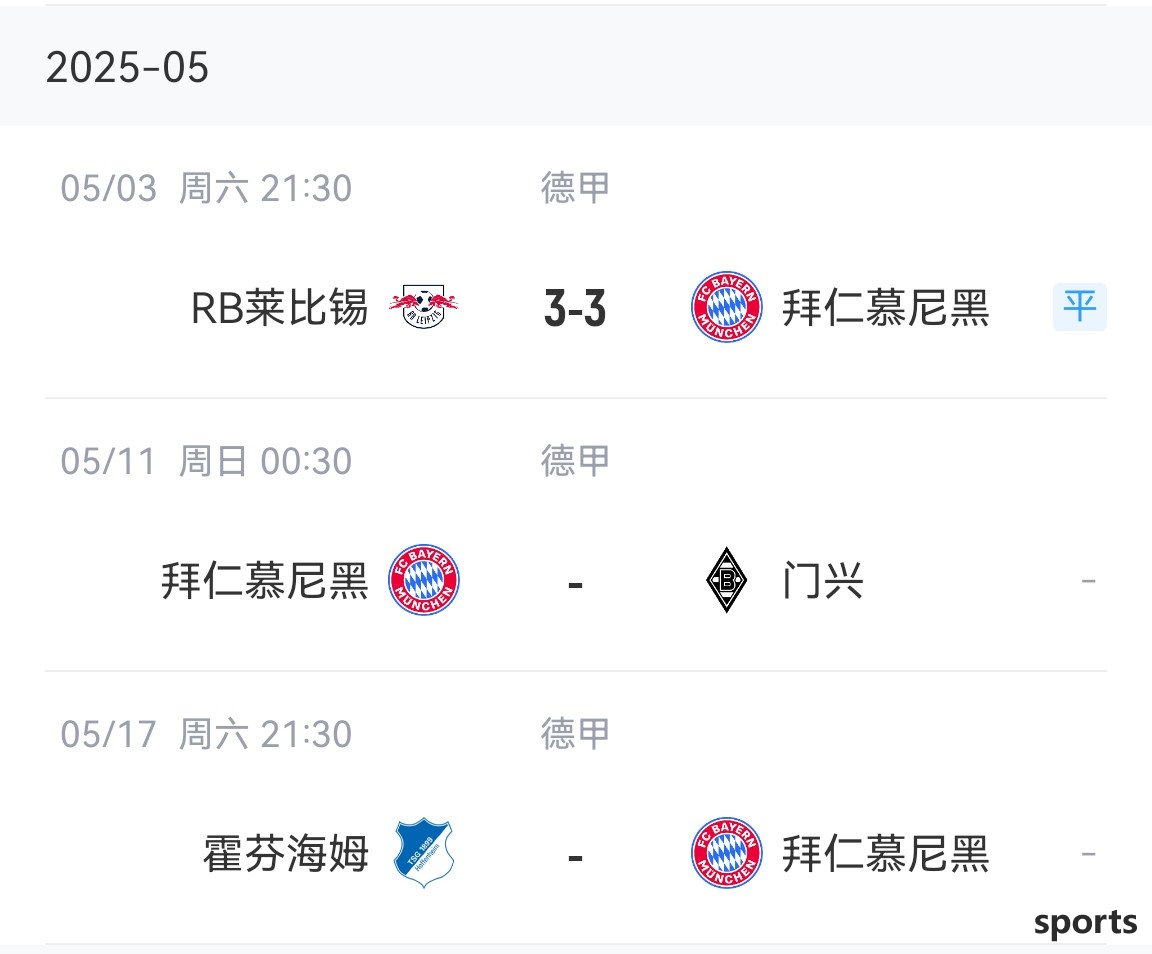Screen dimensions: 1152x954
Task: Open the RB莱比锡 vs 拜仁慕尼黑 3-3 match
Action: [x=575, y=308]
